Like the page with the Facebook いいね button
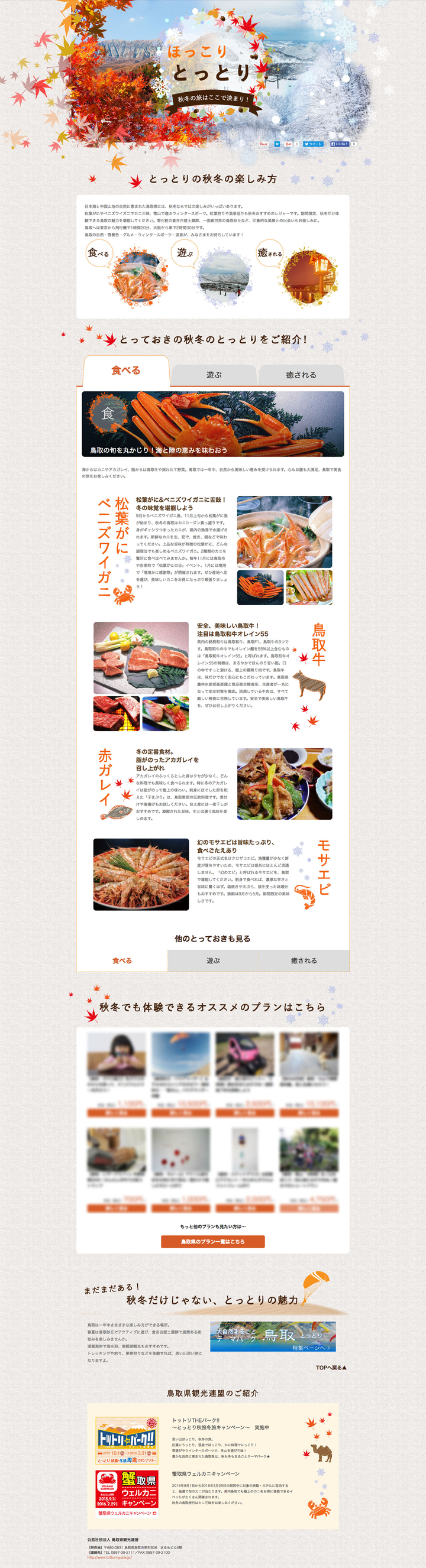This screenshot has height=1568, width=426. (x=340, y=144)
